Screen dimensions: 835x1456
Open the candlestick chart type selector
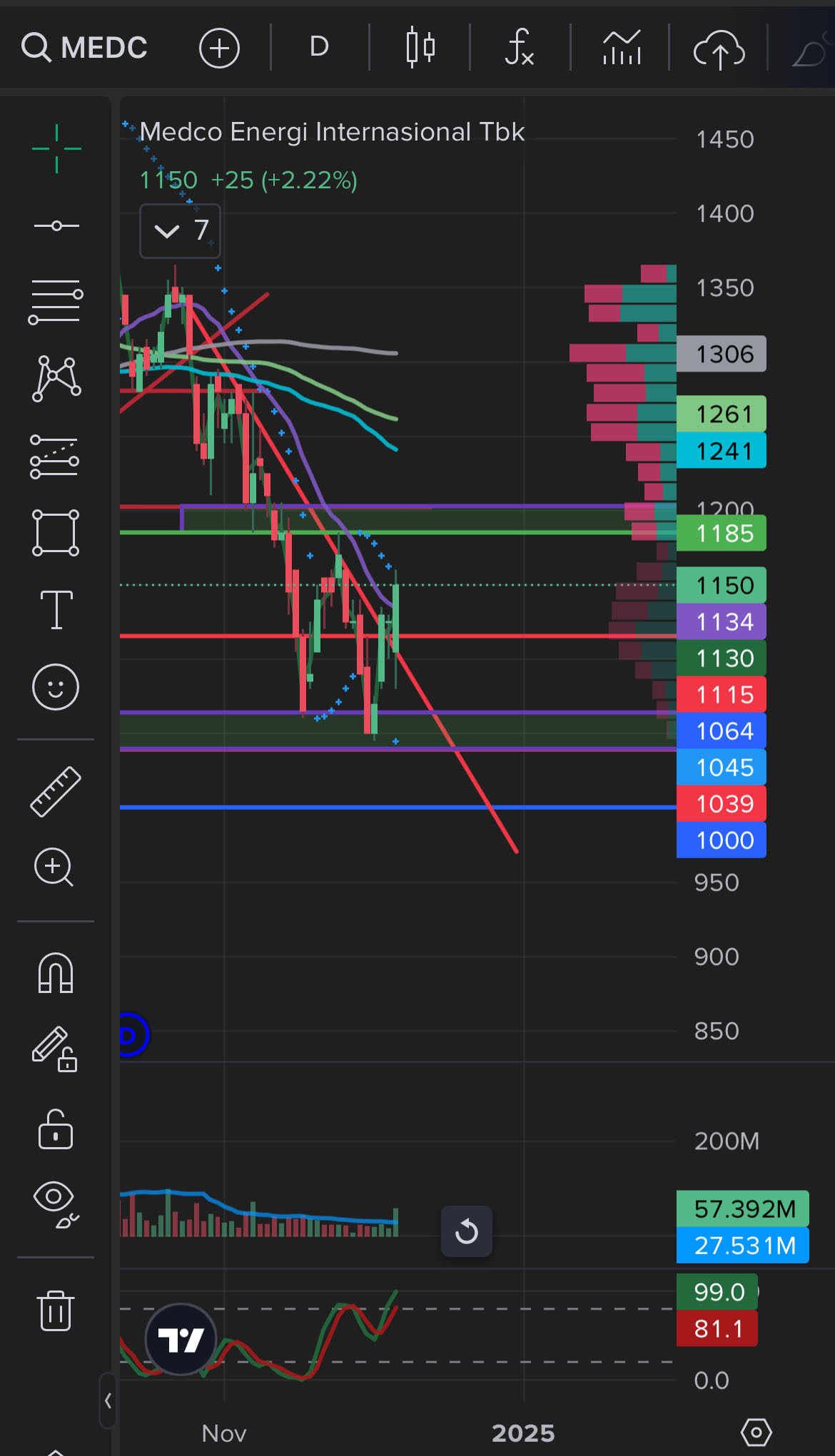click(x=420, y=48)
